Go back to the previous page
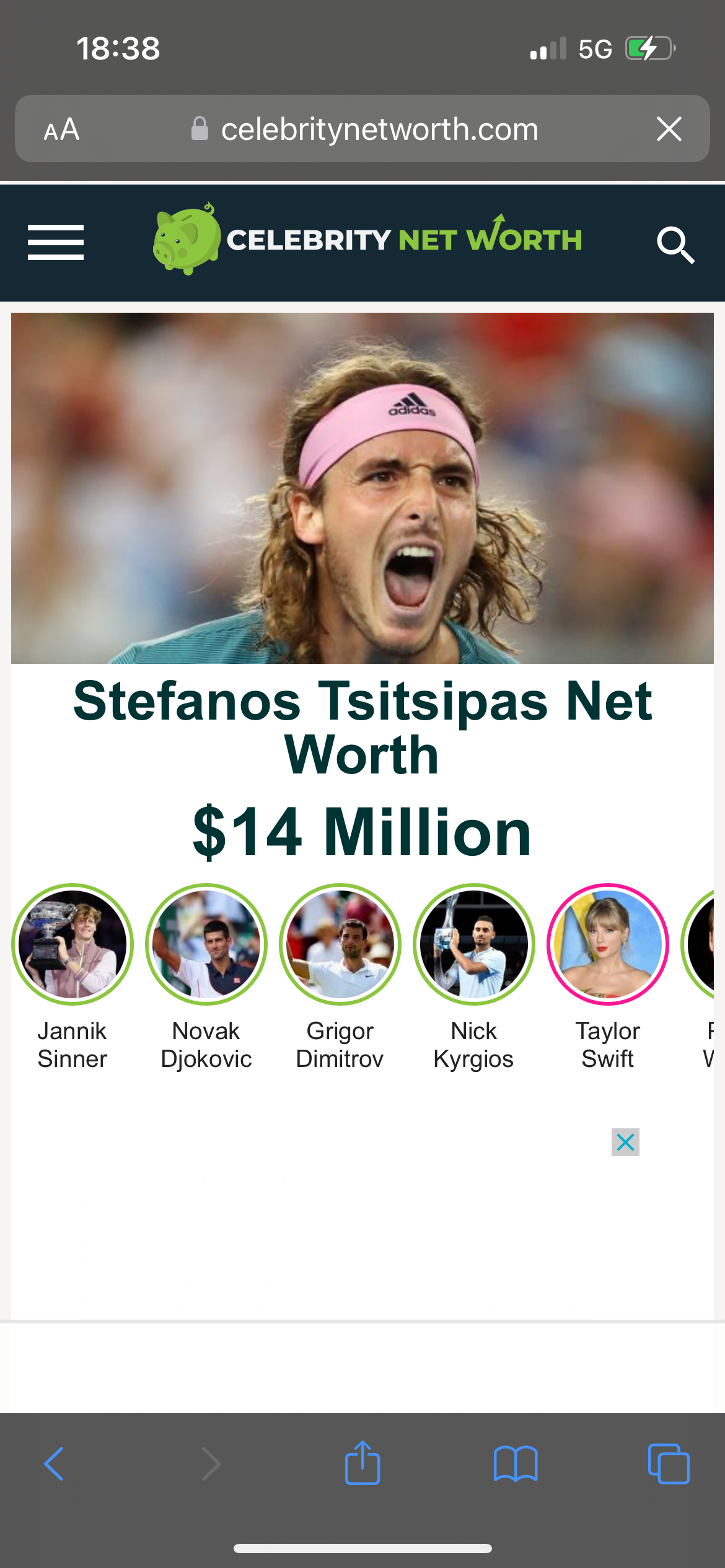Screen dimensions: 725x1568 click(54, 1464)
